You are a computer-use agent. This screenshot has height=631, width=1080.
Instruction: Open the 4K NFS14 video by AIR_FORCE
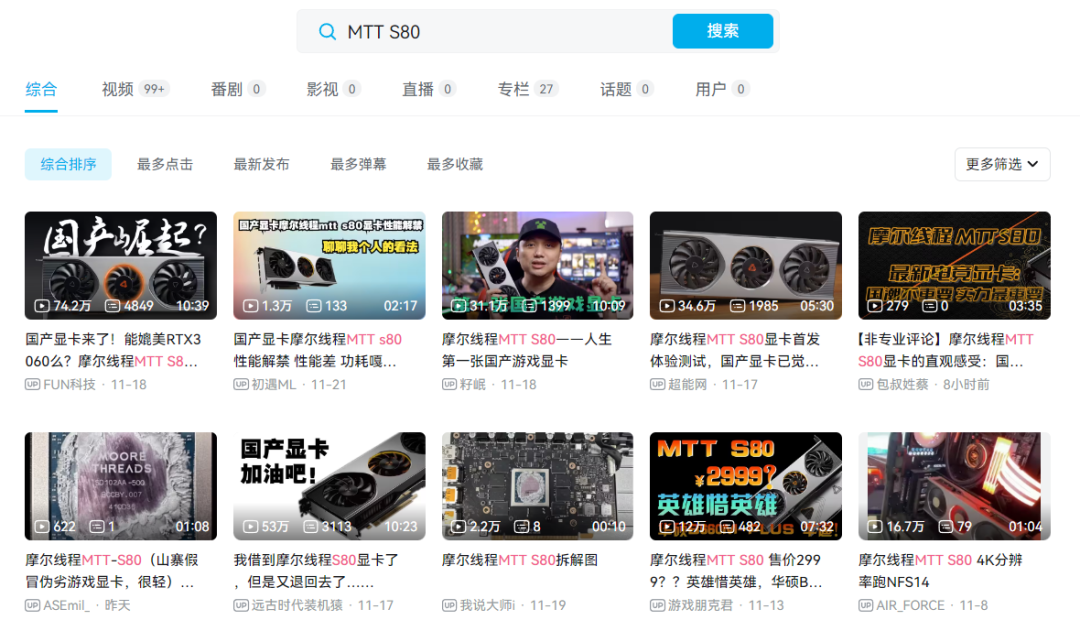click(954, 486)
